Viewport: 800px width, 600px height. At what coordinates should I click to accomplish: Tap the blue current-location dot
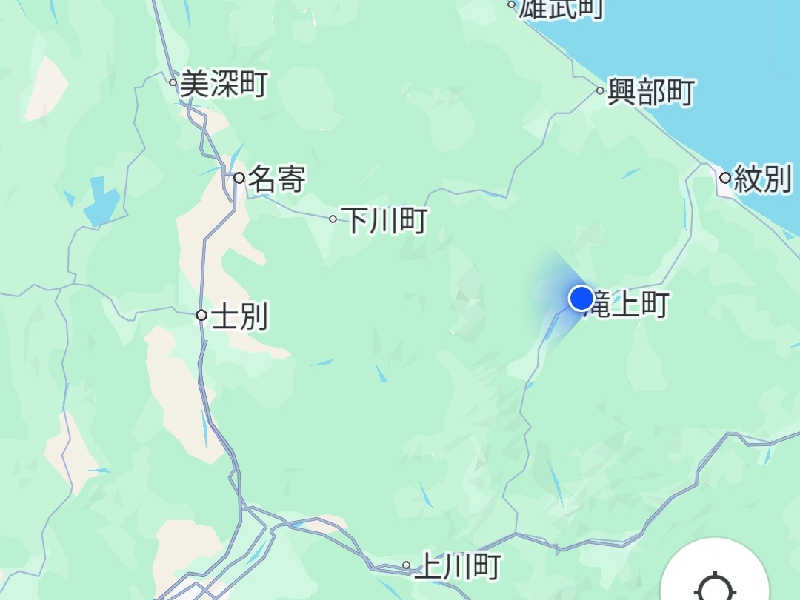pyautogui.click(x=581, y=298)
